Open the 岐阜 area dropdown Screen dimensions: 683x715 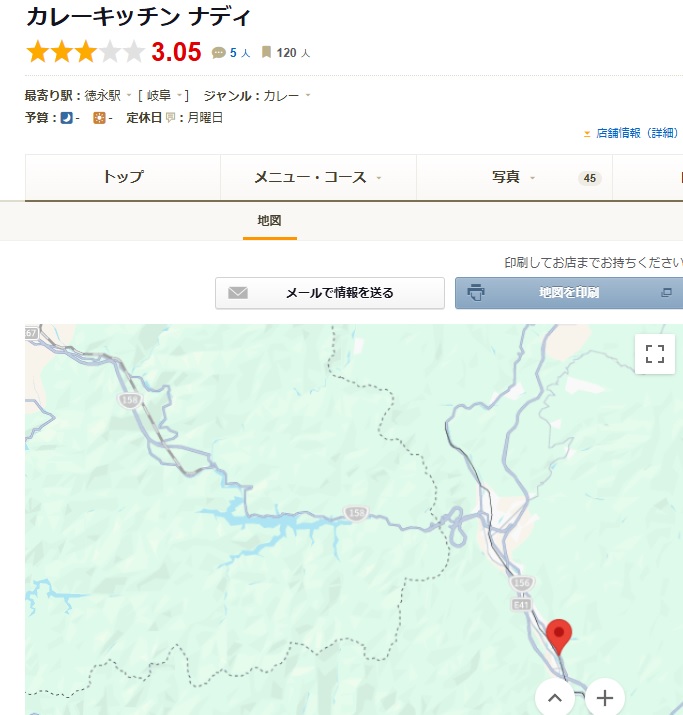tap(164, 95)
